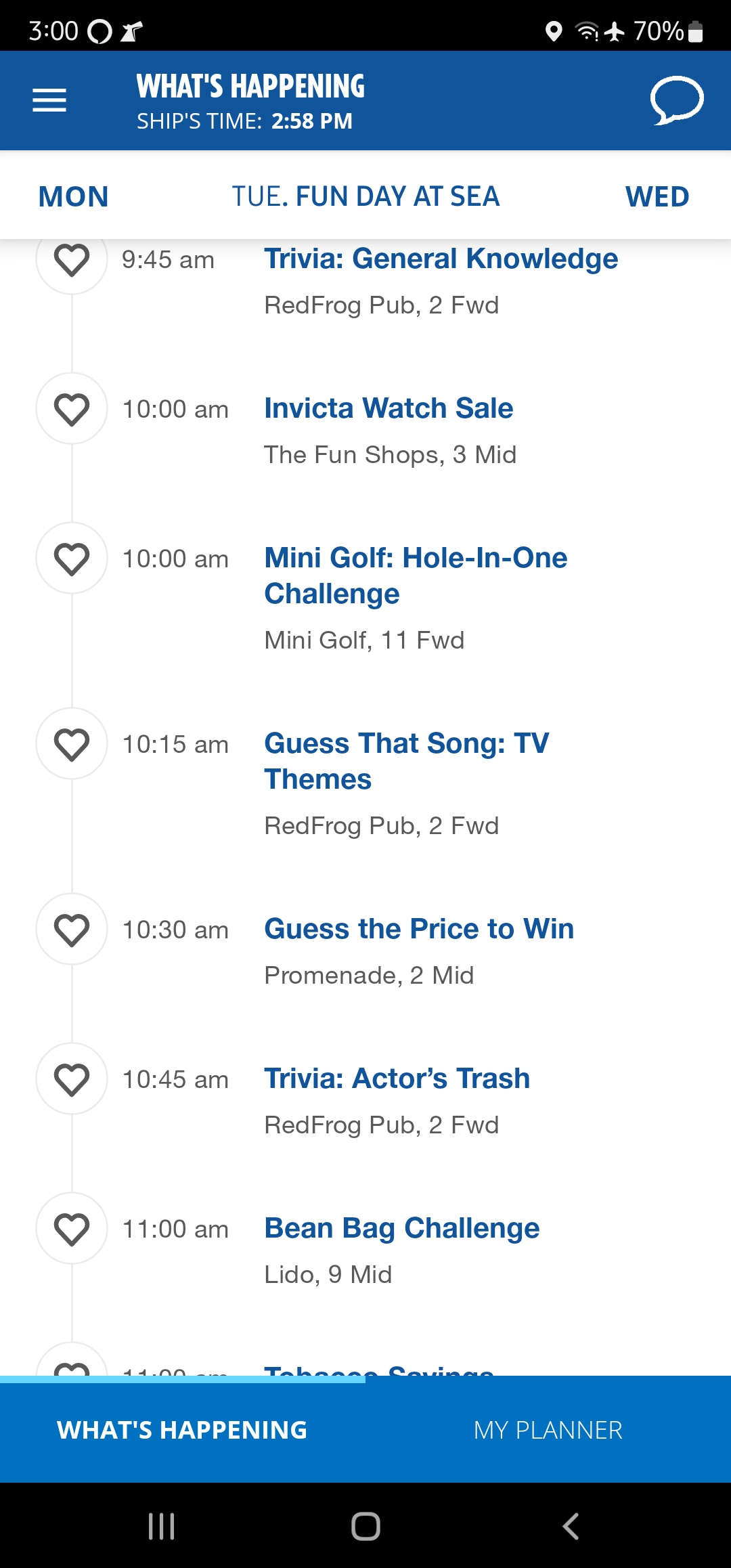
Task: Select the What's Happening bottom tab
Action: tap(183, 1430)
